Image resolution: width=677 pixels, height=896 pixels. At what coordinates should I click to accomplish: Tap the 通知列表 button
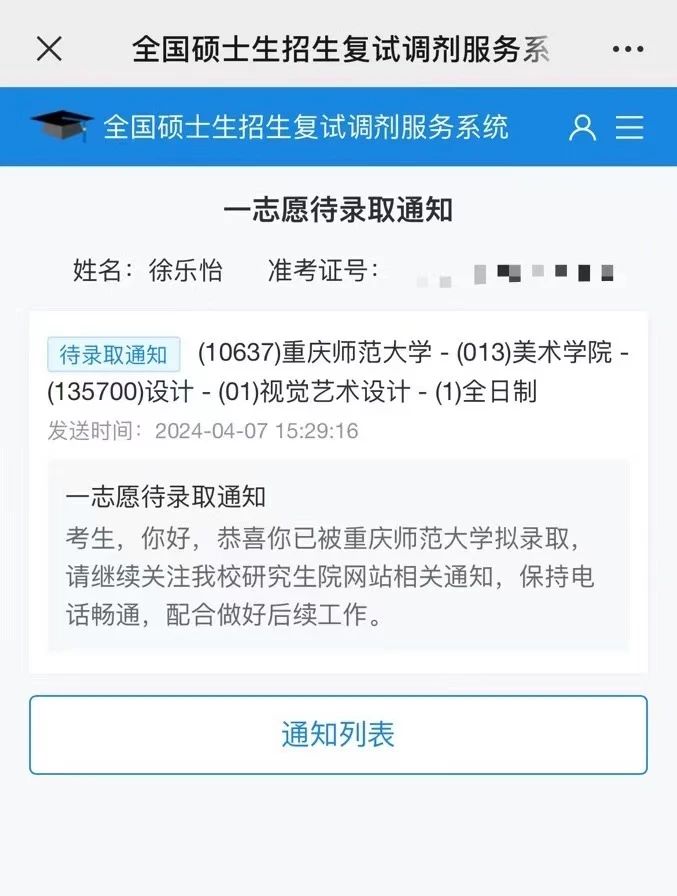tap(338, 735)
